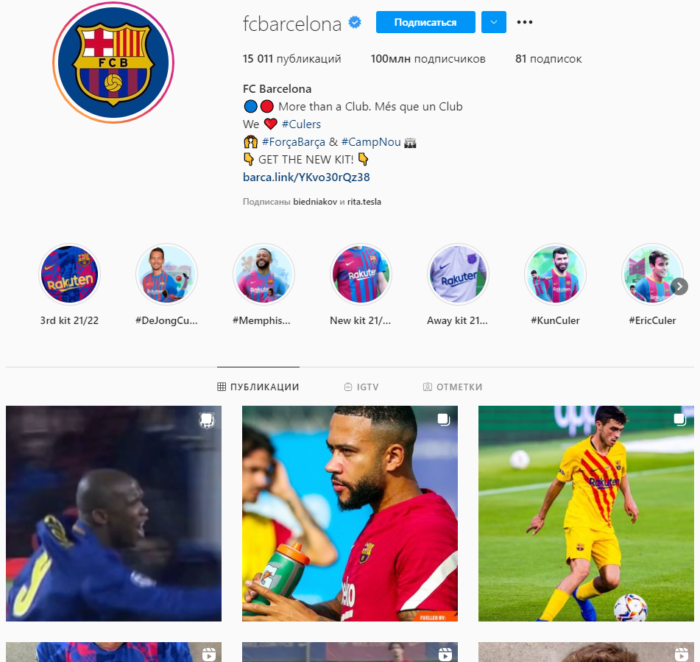Open the barca.link/YKvo30rQz38 link

(306, 177)
